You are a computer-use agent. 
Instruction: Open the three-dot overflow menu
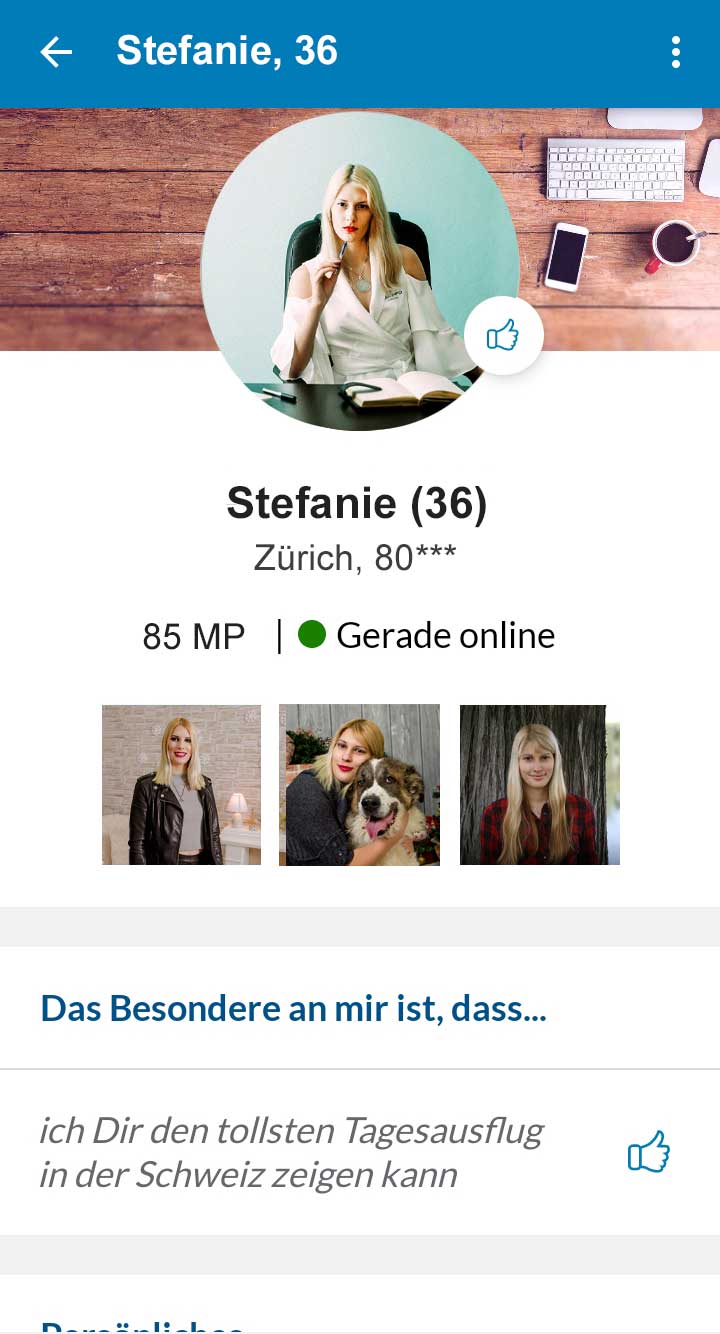pyautogui.click(x=676, y=53)
